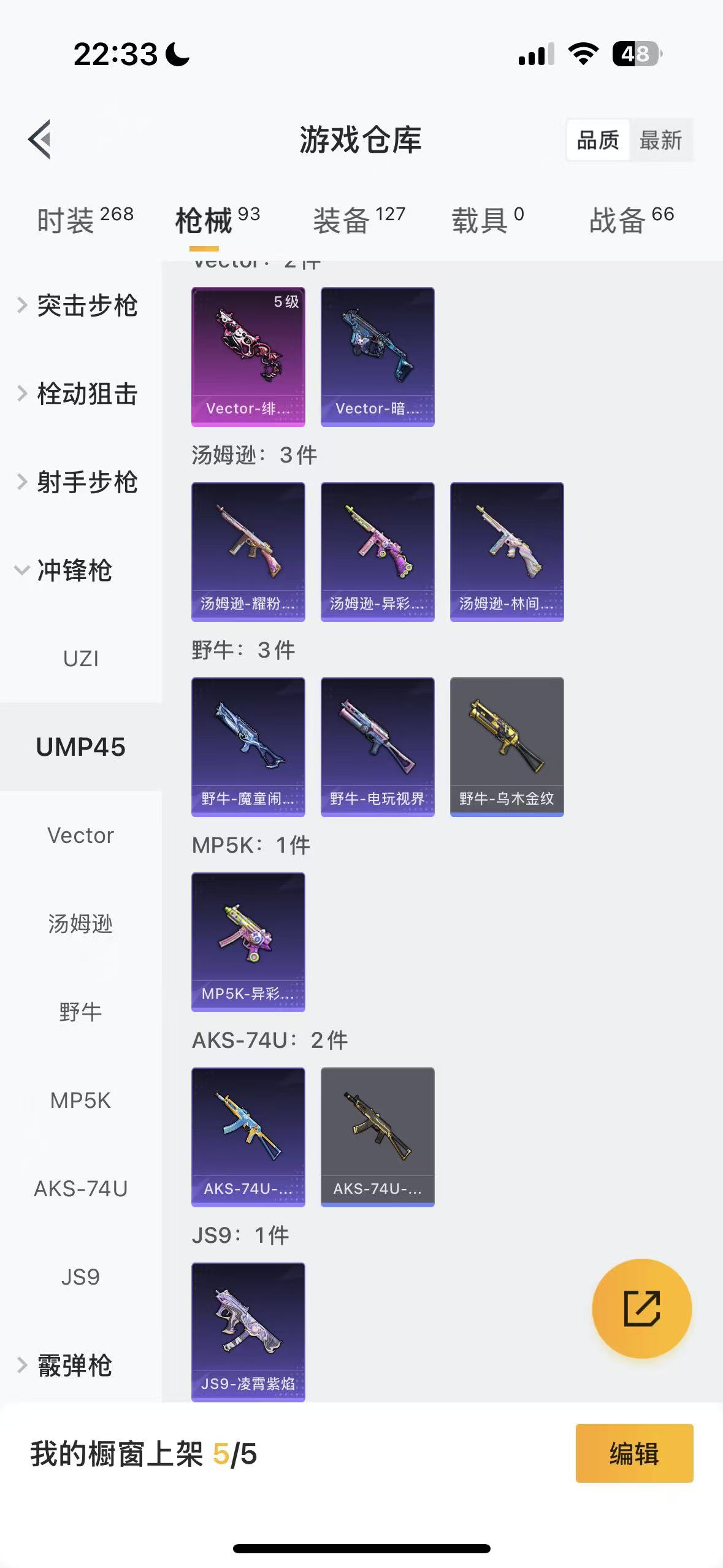The image size is (723, 1568).
Task: Sort items by 品质
Action: click(x=598, y=140)
